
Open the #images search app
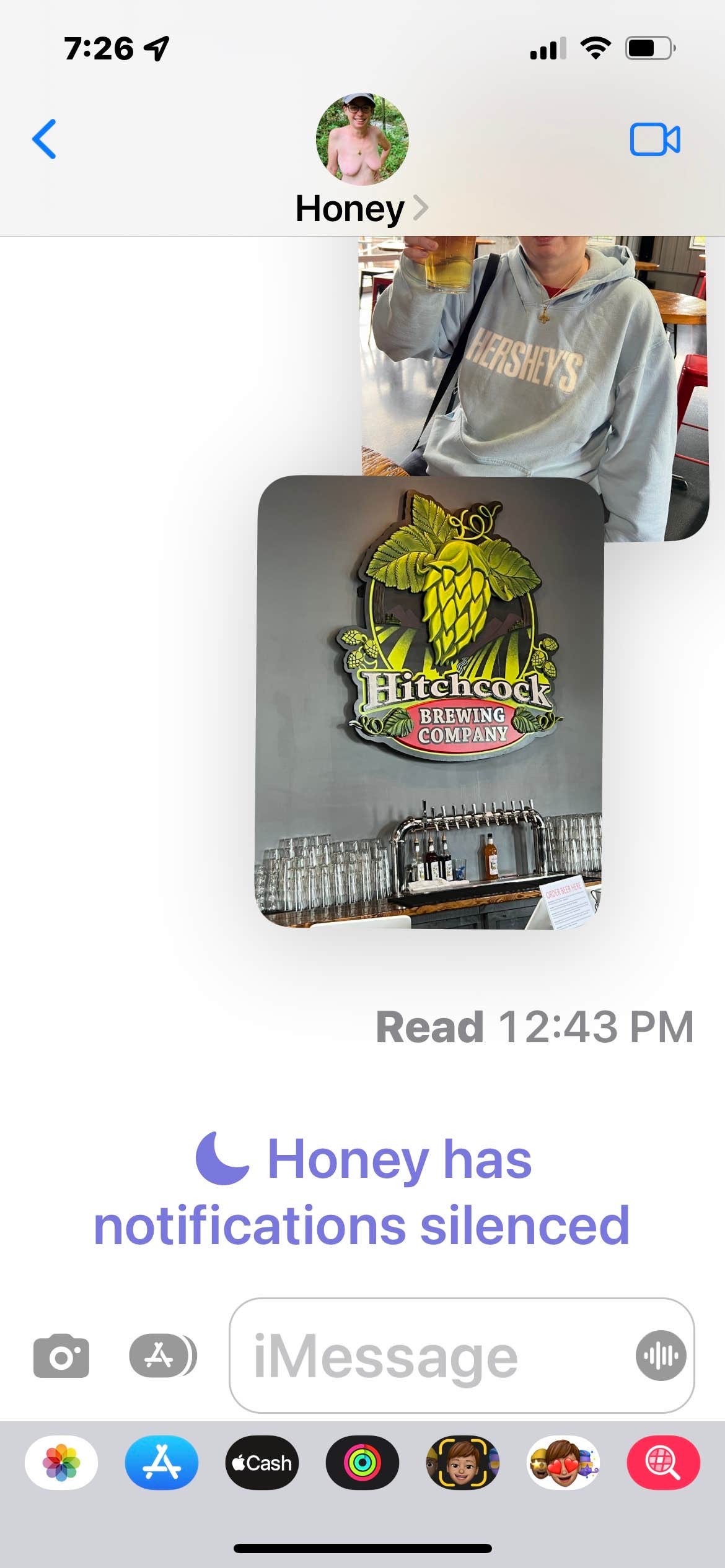[663, 1462]
